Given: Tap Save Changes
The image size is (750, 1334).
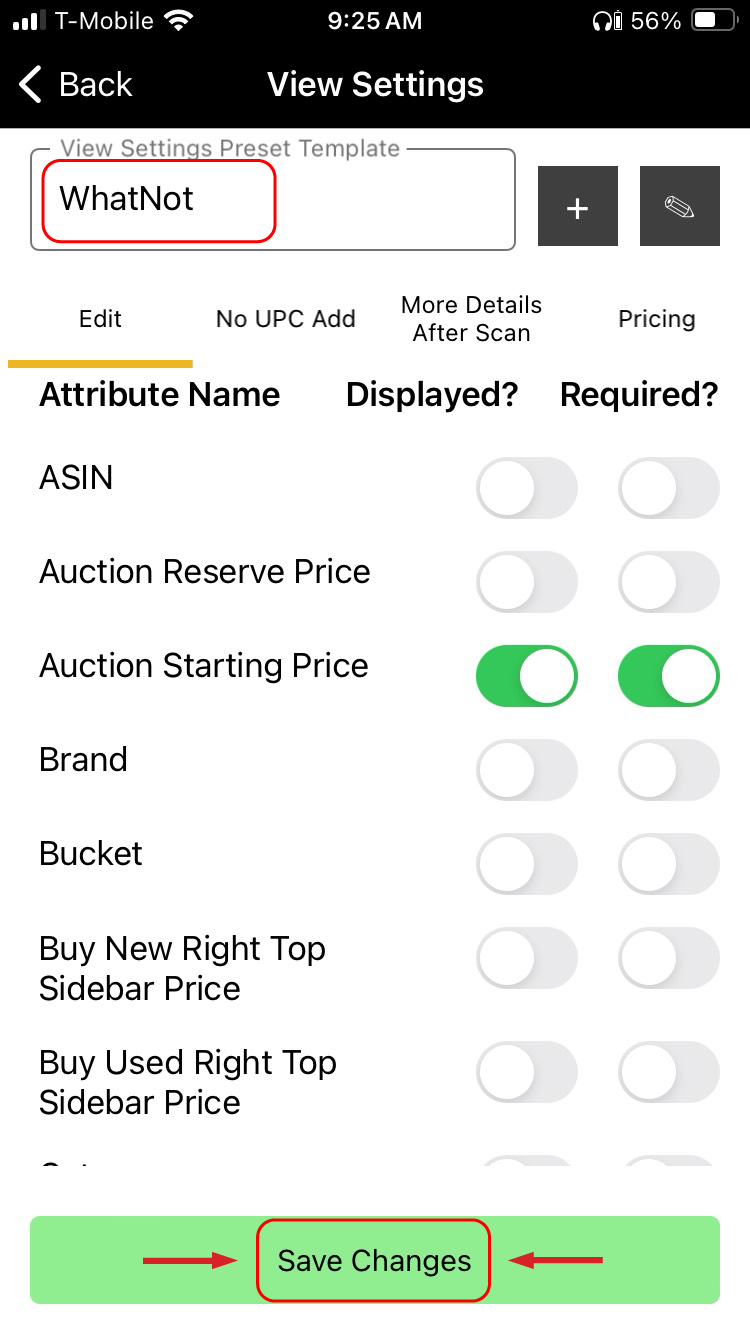Looking at the screenshot, I should [374, 1260].
